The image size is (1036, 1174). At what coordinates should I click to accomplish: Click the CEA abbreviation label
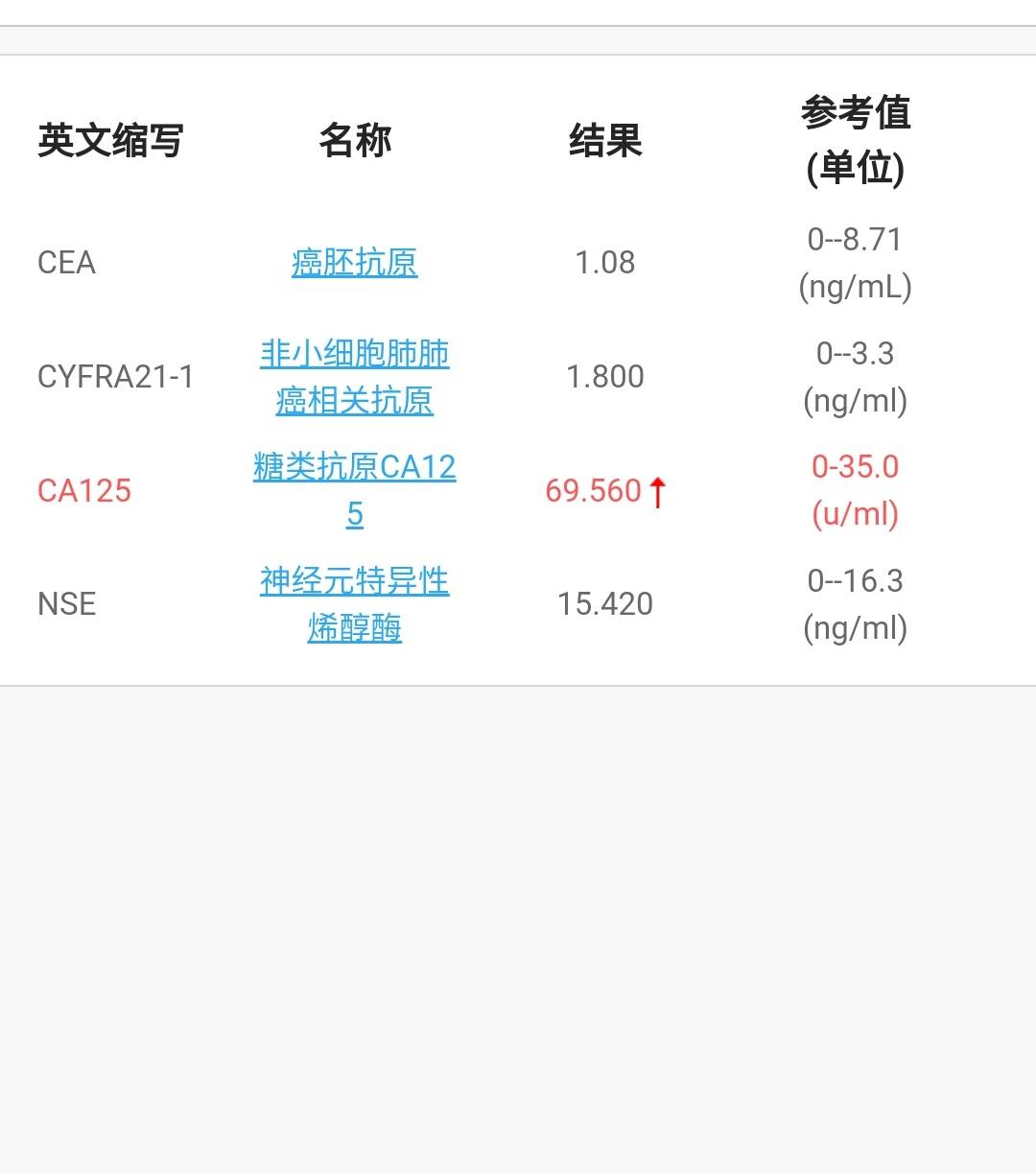[x=65, y=263]
